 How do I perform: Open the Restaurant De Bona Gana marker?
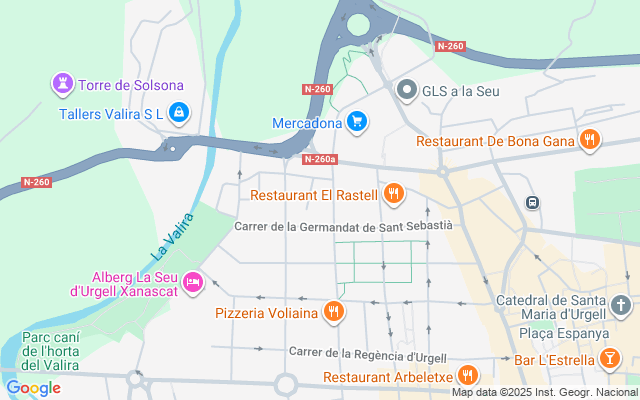pos(590,141)
